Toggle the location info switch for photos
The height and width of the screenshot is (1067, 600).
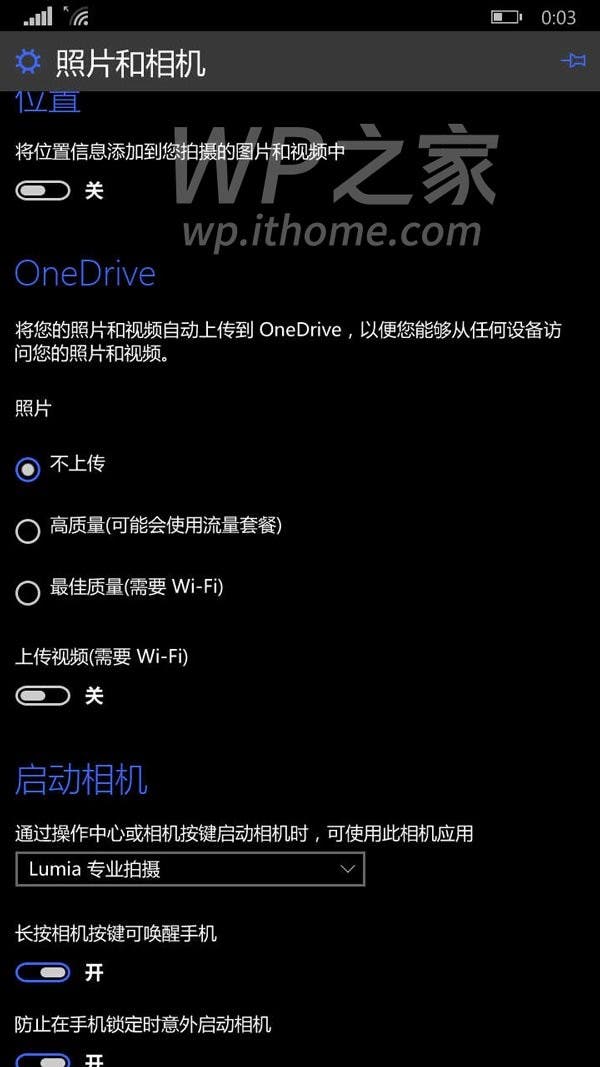(x=43, y=191)
